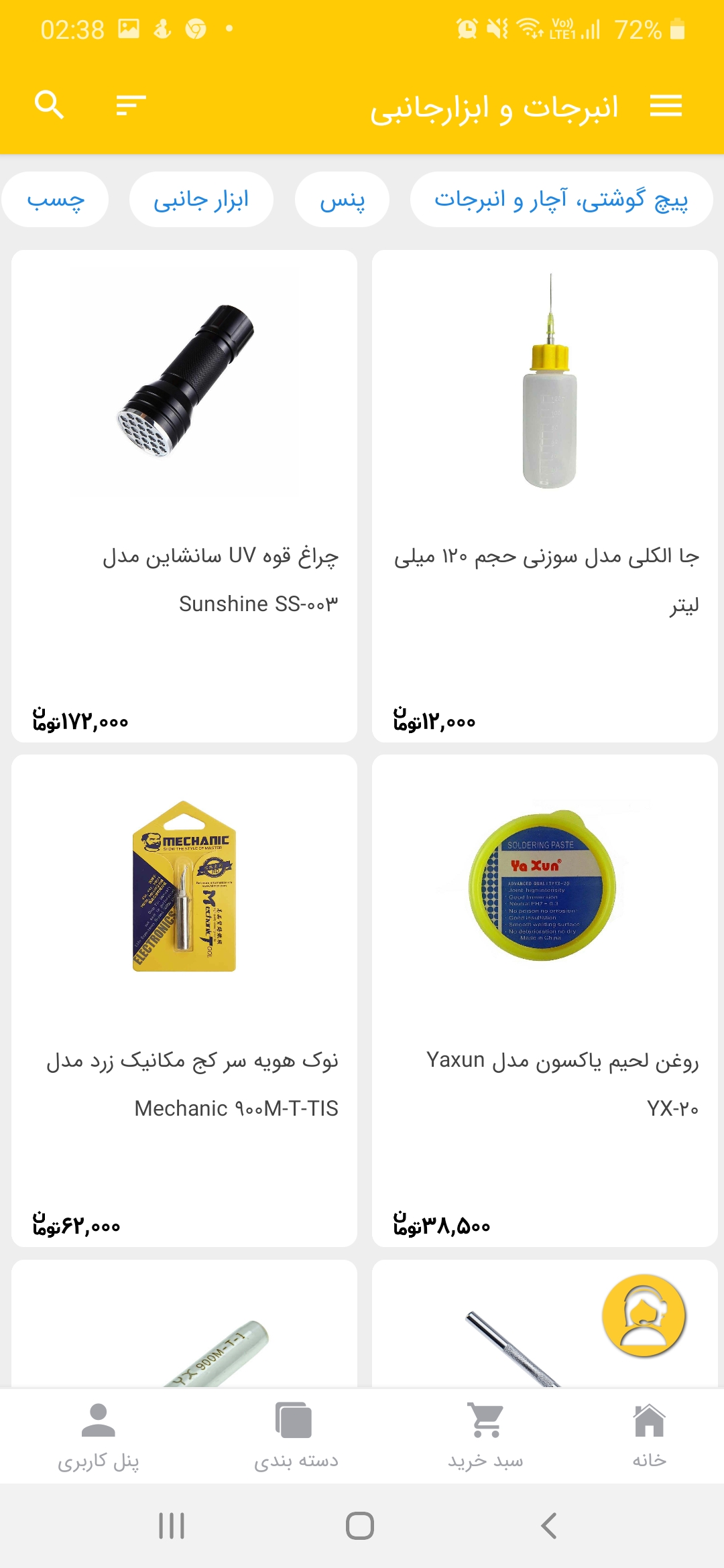
Task: Enable the ابزار جانبی filter chip
Action: click(x=201, y=199)
